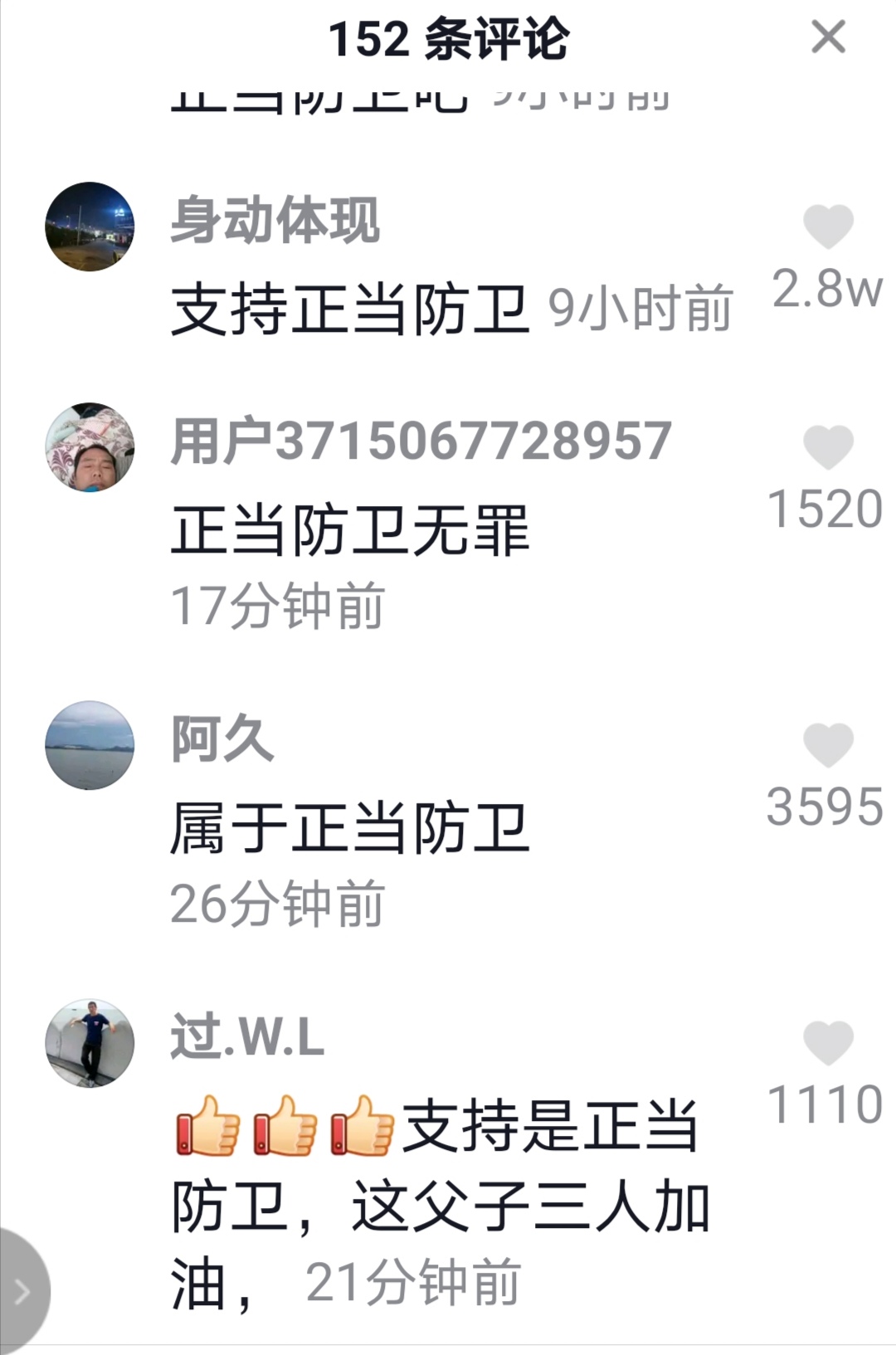Like the comment by 身动体现
The width and height of the screenshot is (896, 1355).
click(x=828, y=227)
